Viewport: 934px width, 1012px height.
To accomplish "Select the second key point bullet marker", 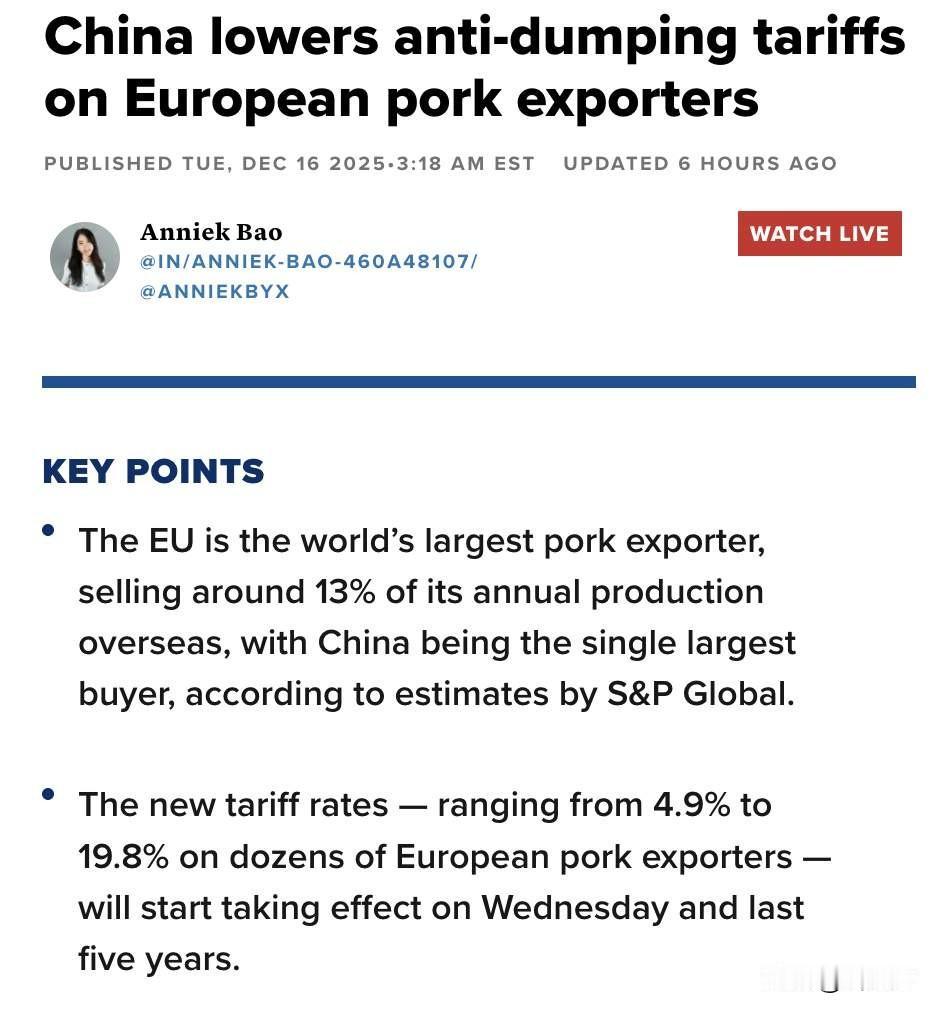I will pyautogui.click(x=46, y=796).
